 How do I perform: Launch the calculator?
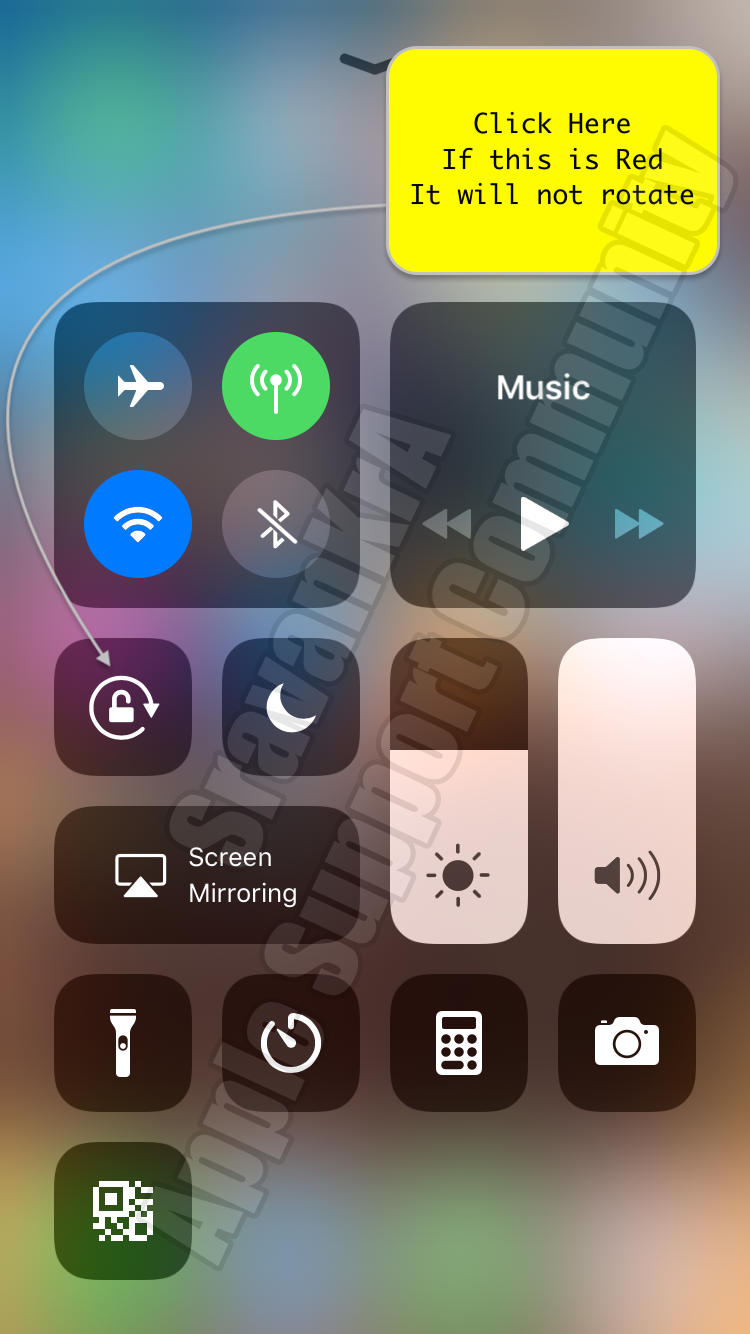point(459,1043)
